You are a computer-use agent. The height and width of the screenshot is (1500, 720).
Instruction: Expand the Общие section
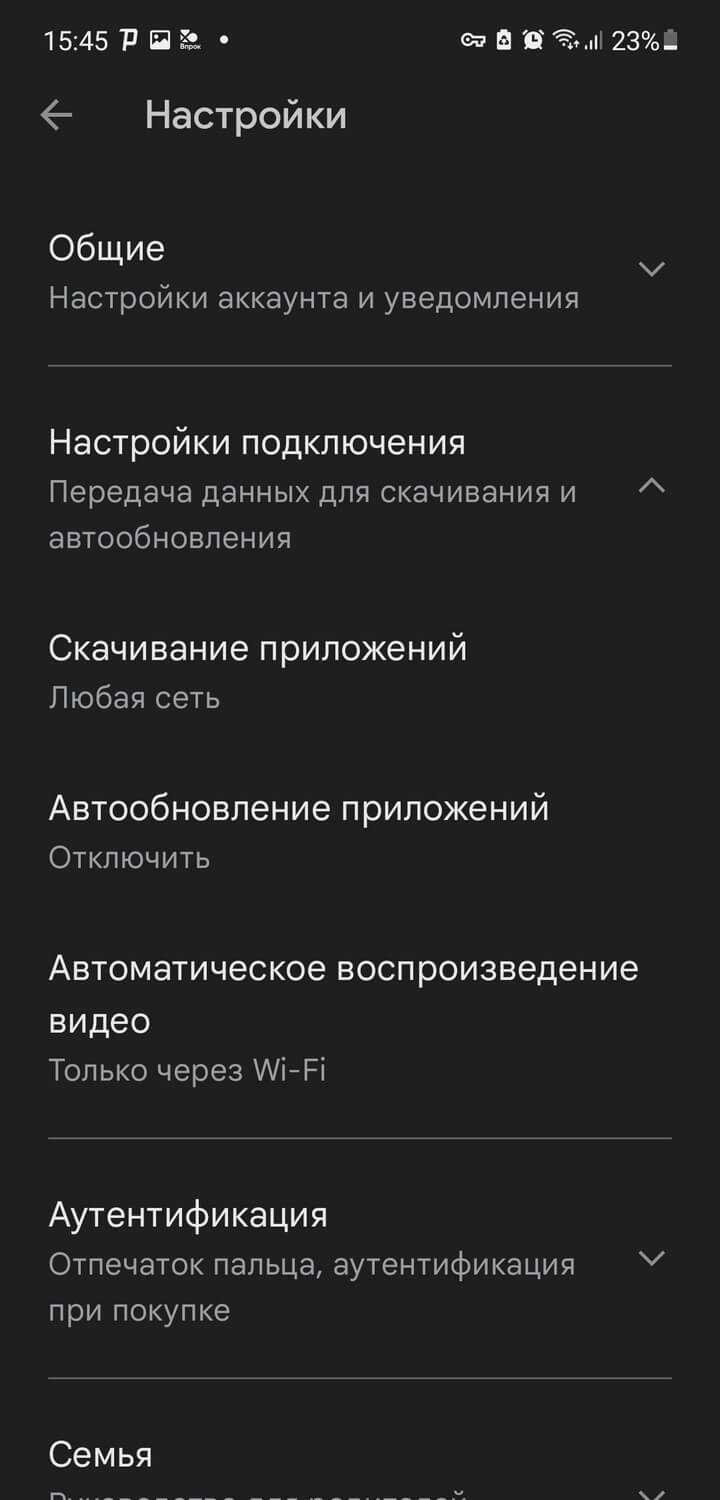[651, 269]
